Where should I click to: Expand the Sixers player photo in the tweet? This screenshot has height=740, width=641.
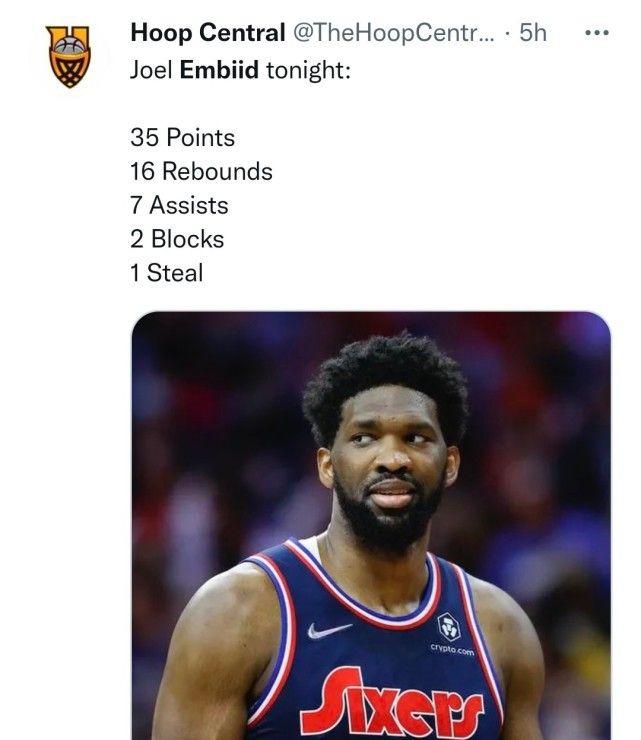[371, 525]
